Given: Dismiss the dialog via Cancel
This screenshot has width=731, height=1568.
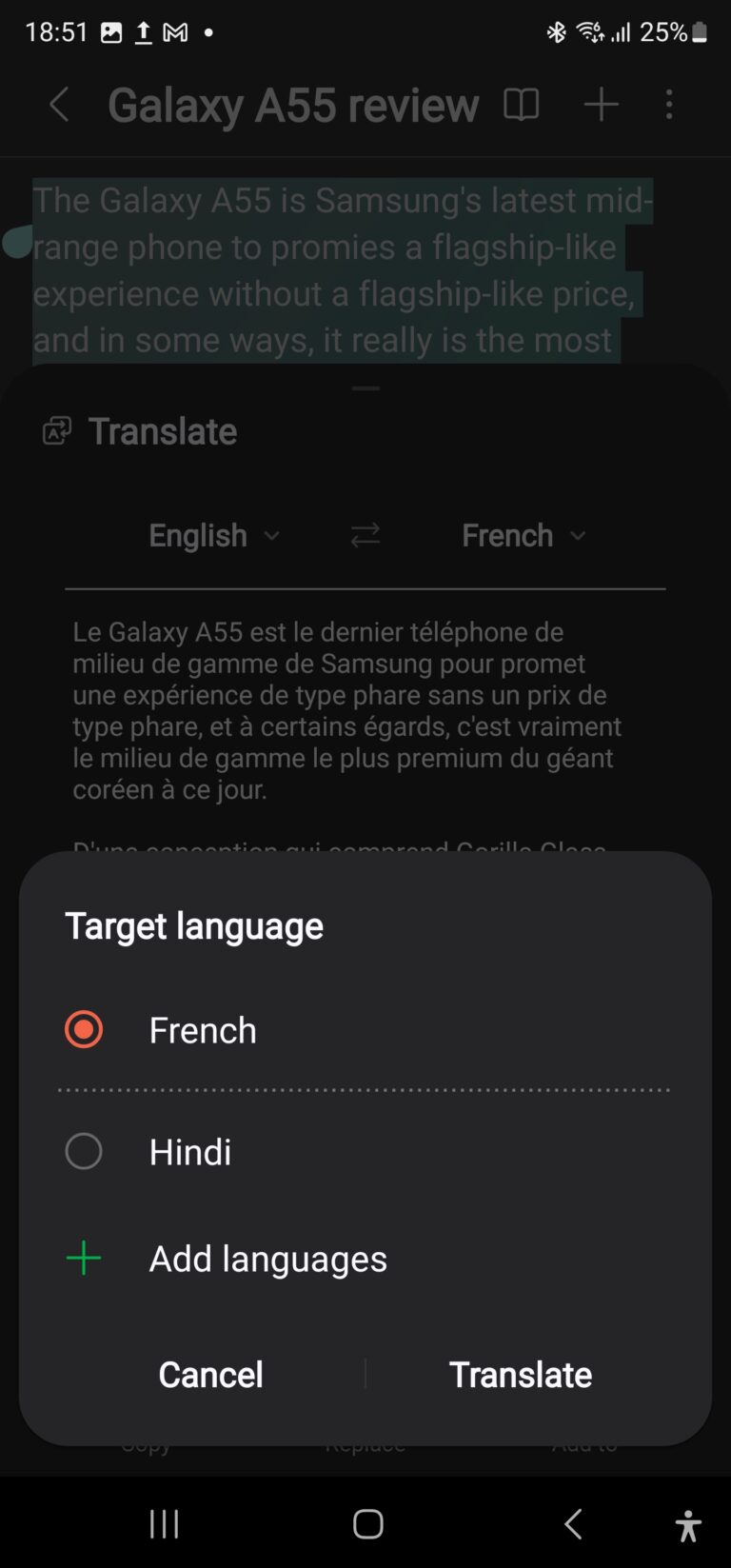Looking at the screenshot, I should [210, 1374].
